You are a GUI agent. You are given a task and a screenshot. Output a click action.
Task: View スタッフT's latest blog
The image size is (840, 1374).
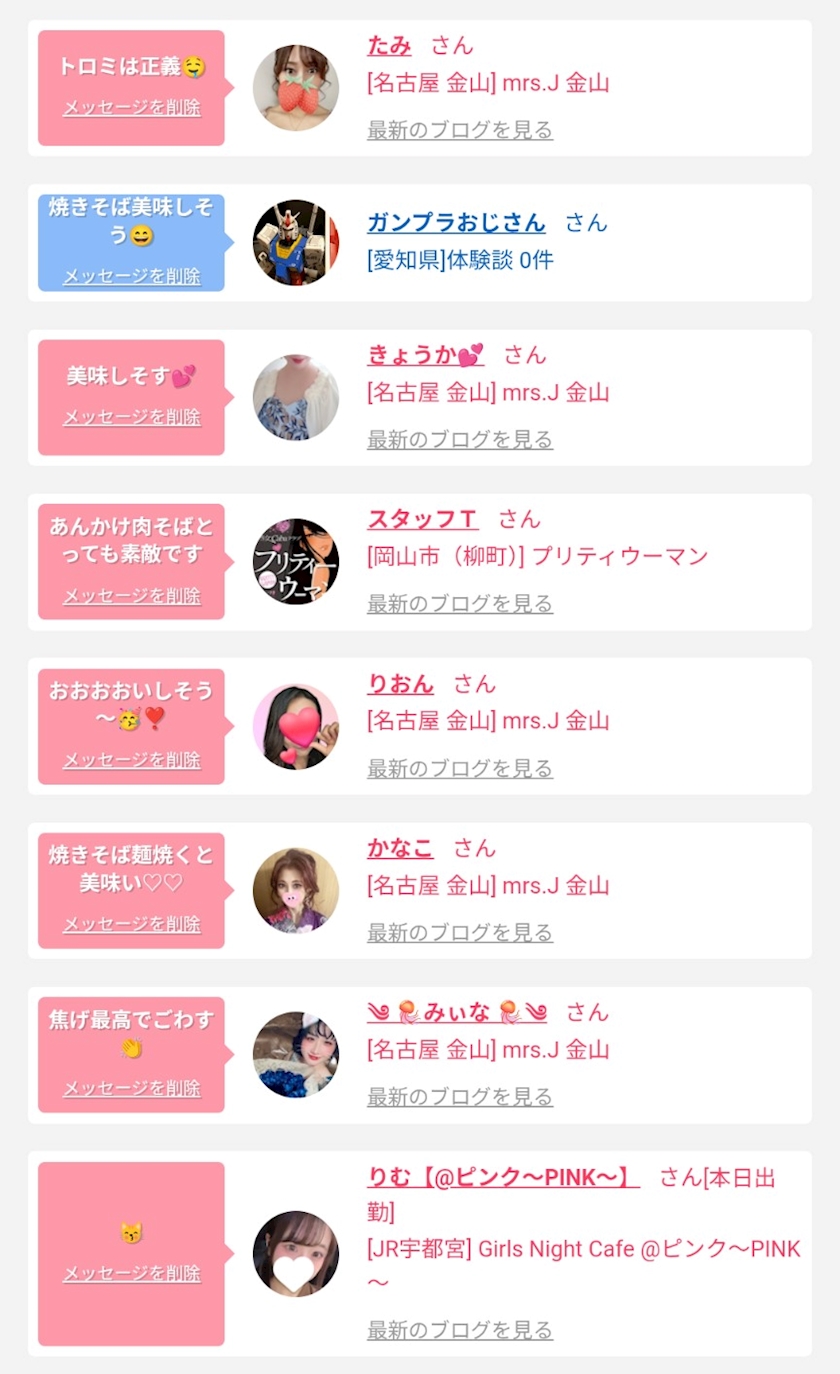pos(459,603)
